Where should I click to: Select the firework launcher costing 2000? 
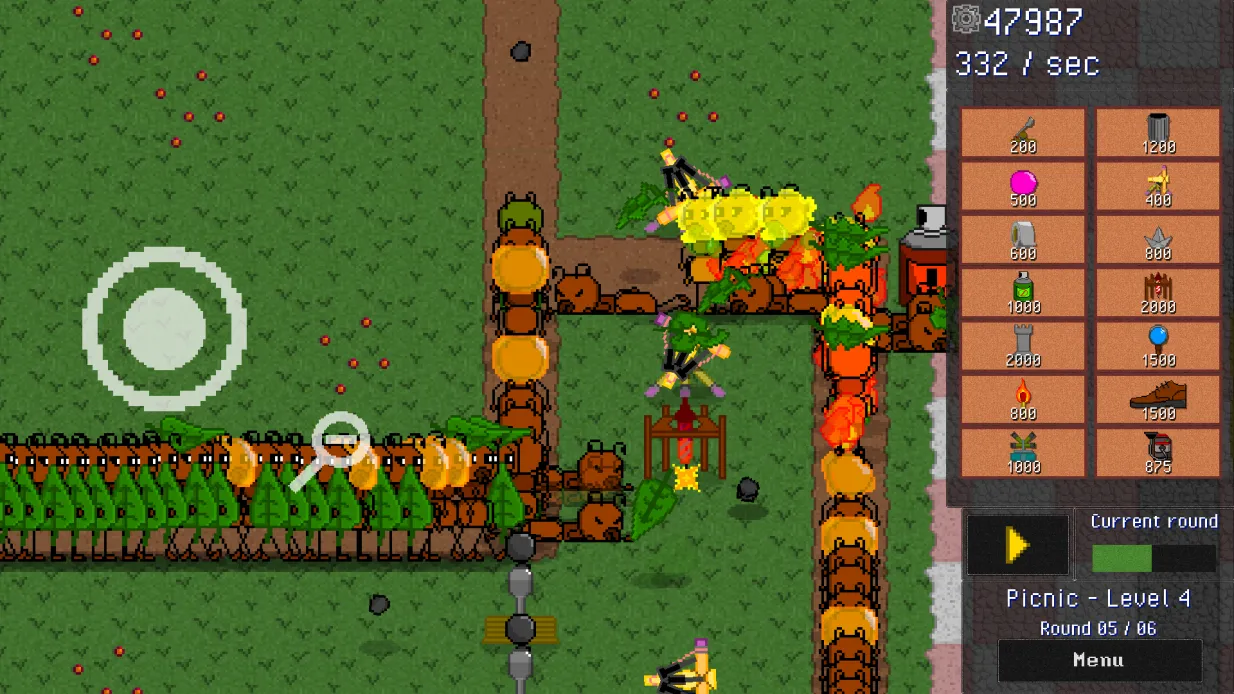[1158, 294]
